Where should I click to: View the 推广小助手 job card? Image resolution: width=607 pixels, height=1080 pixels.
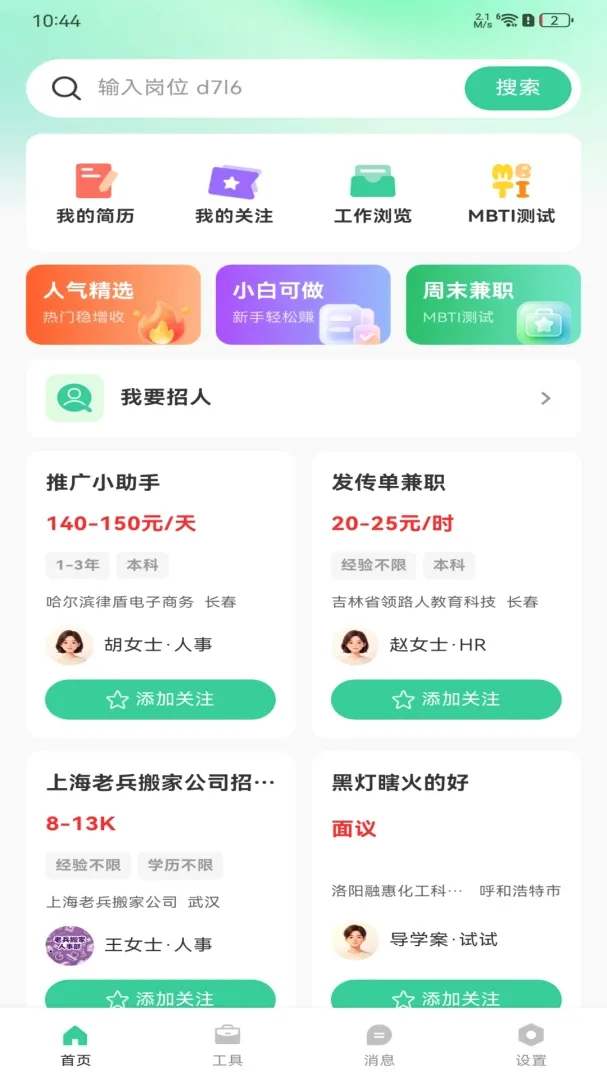click(161, 594)
